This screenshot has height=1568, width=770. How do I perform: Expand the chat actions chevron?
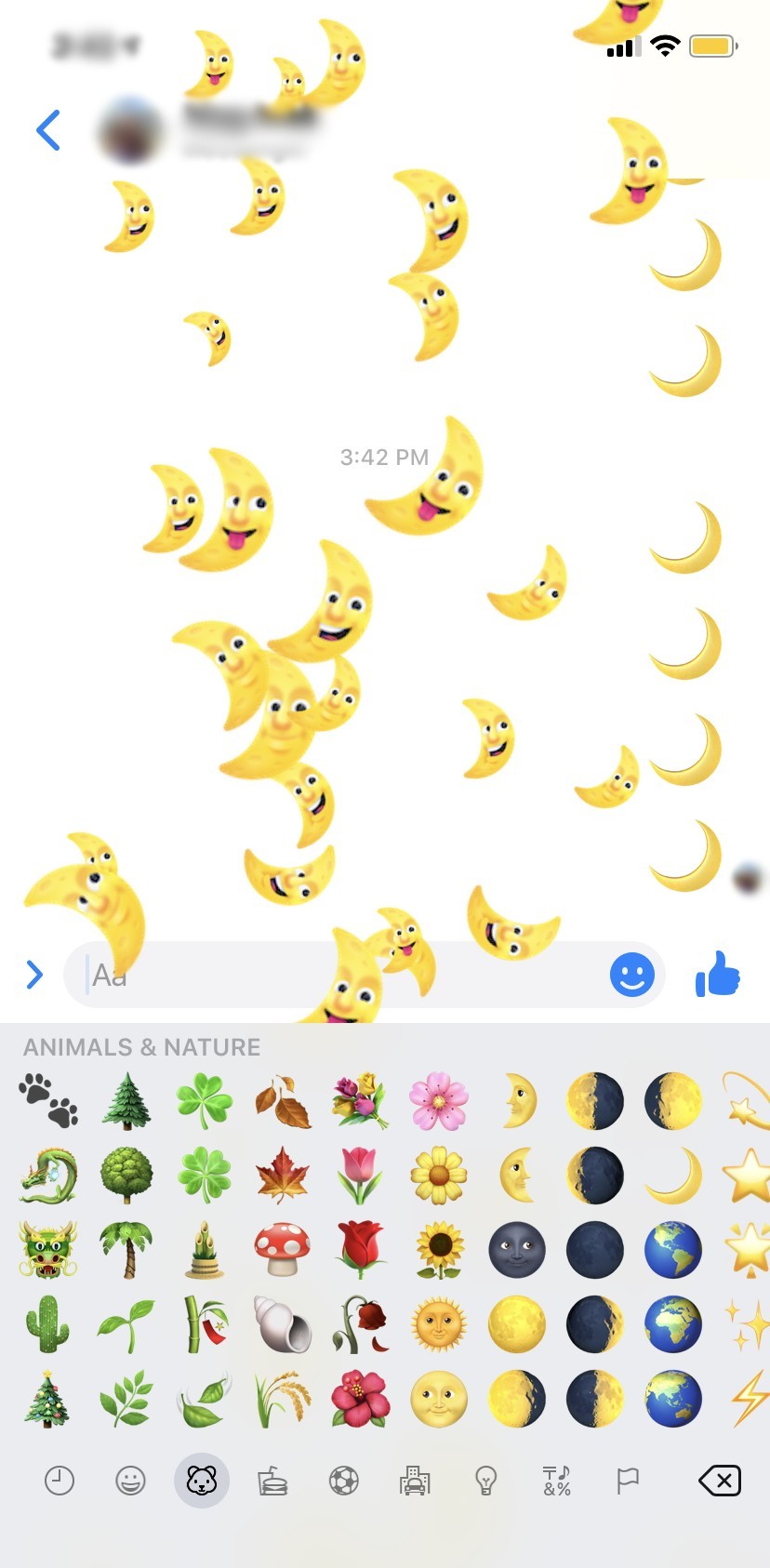tap(34, 975)
